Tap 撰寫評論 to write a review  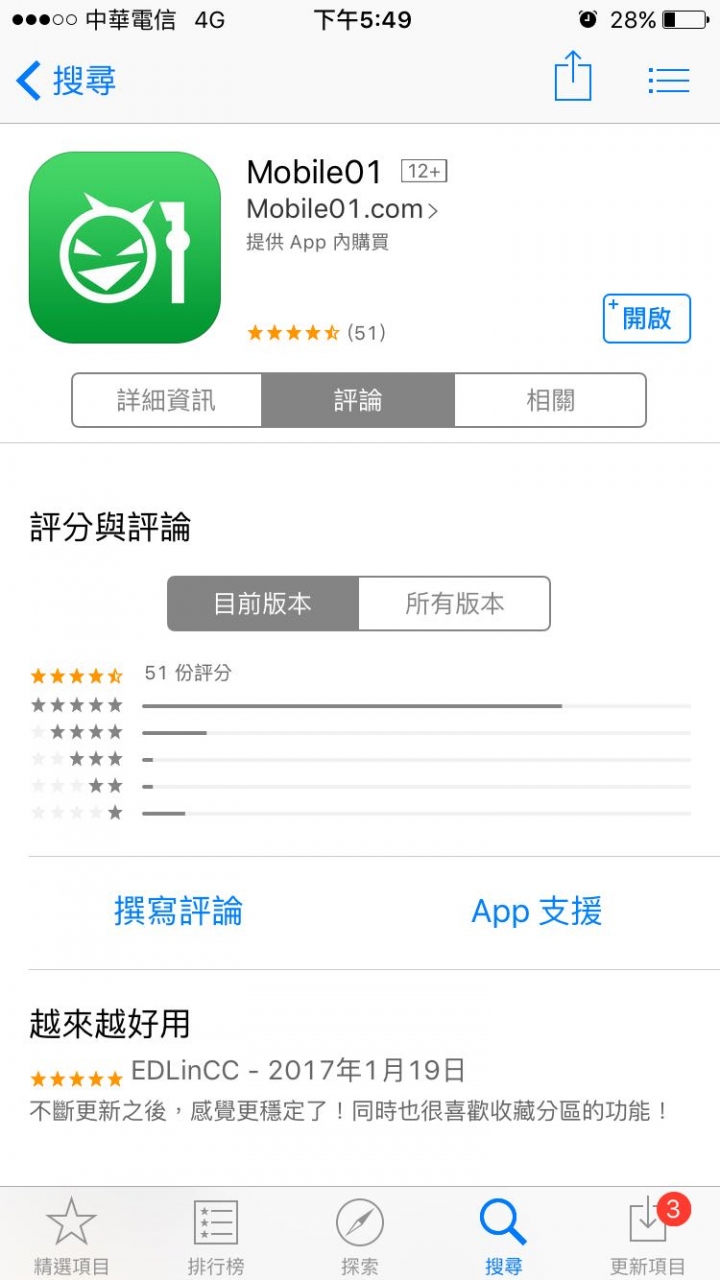178,911
